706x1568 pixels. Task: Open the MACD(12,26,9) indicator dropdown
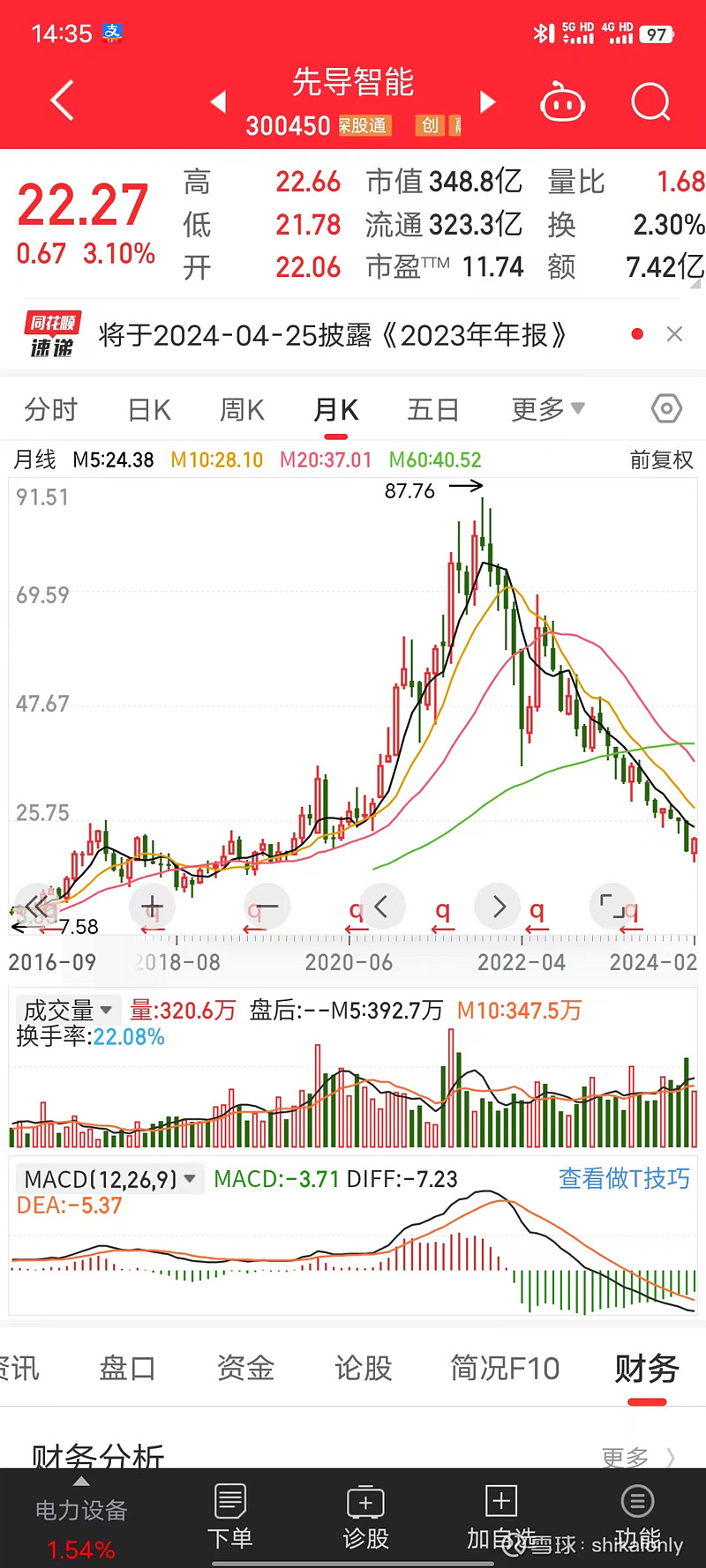(x=109, y=1179)
